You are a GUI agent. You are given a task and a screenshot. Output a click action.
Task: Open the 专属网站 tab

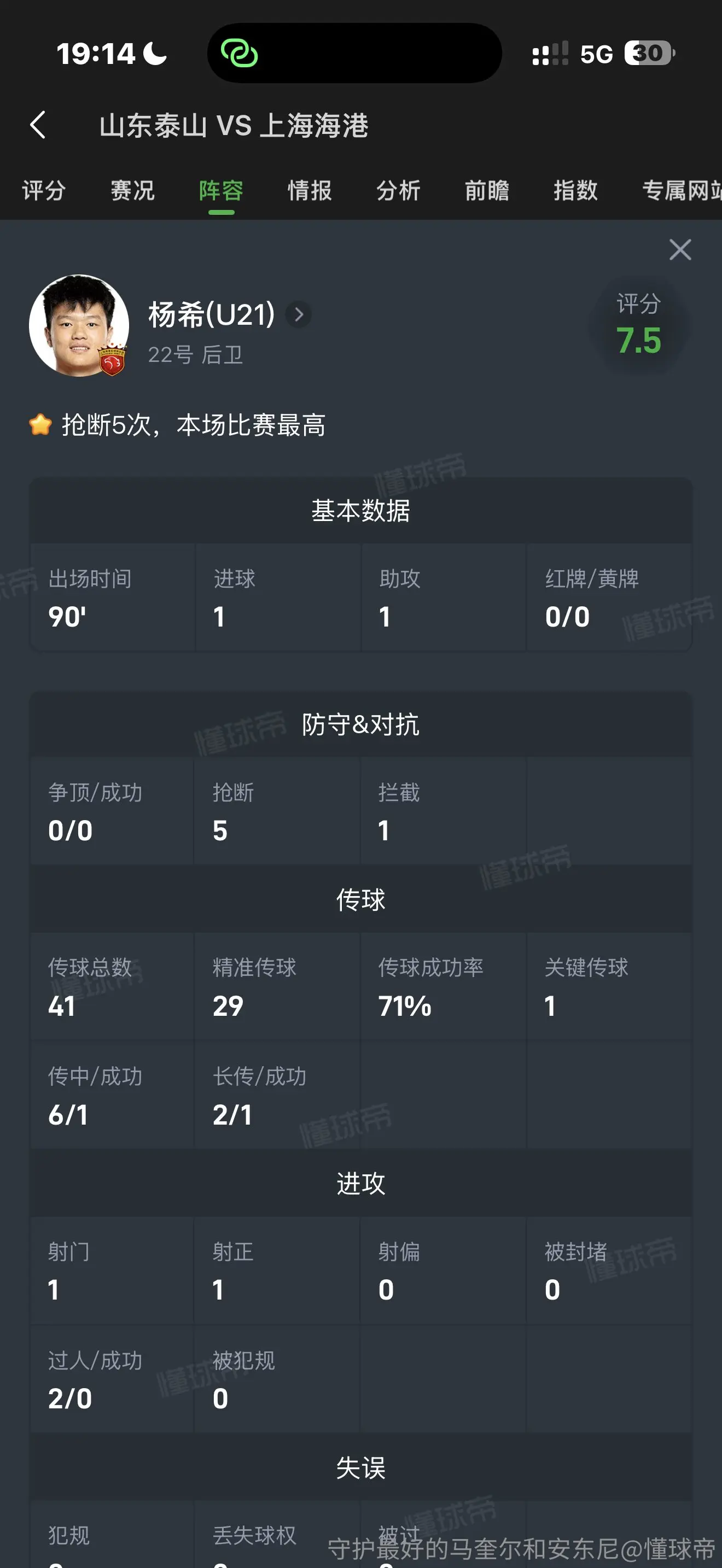[682, 190]
